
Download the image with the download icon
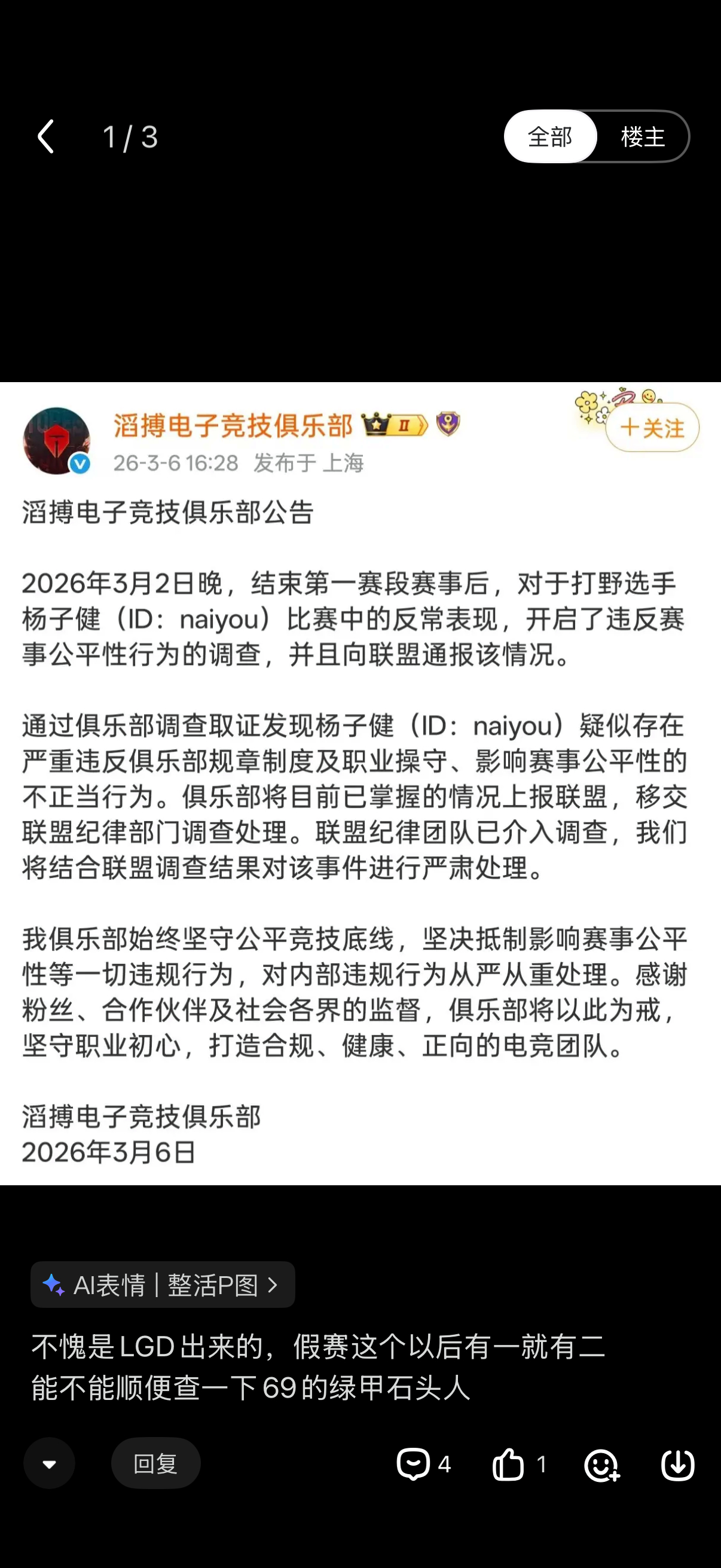pos(678,1465)
